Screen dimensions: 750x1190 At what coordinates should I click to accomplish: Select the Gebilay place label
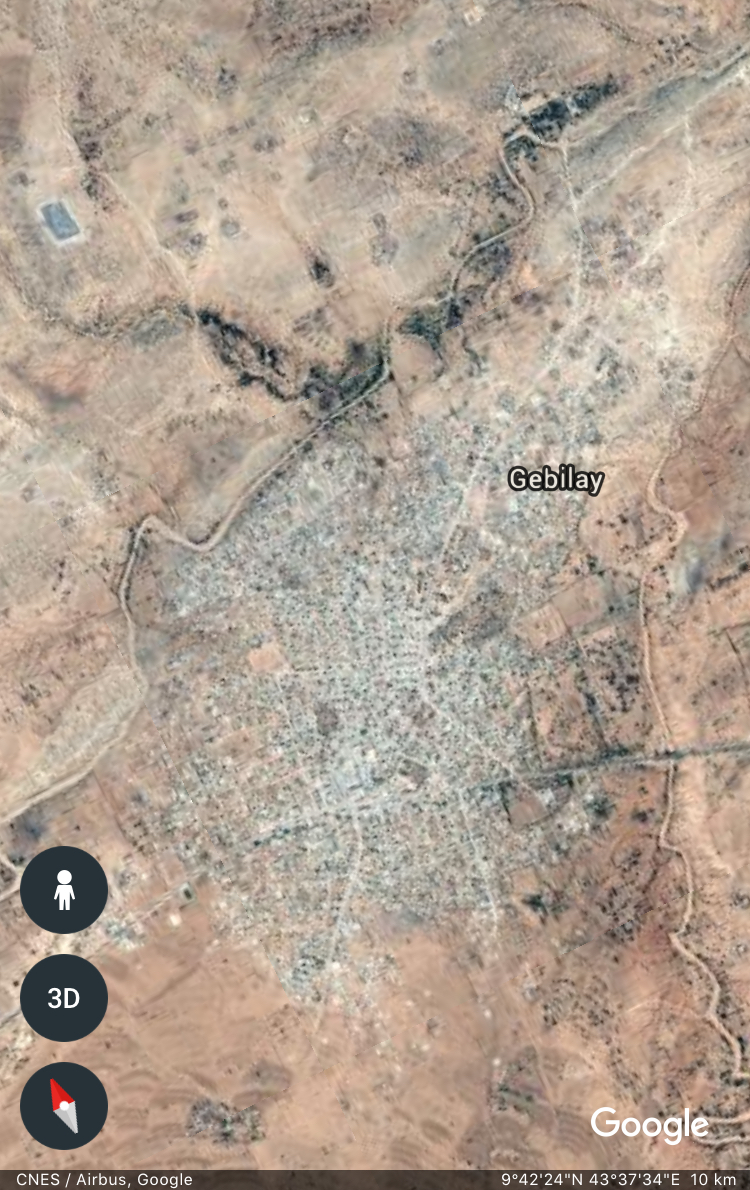point(556,480)
